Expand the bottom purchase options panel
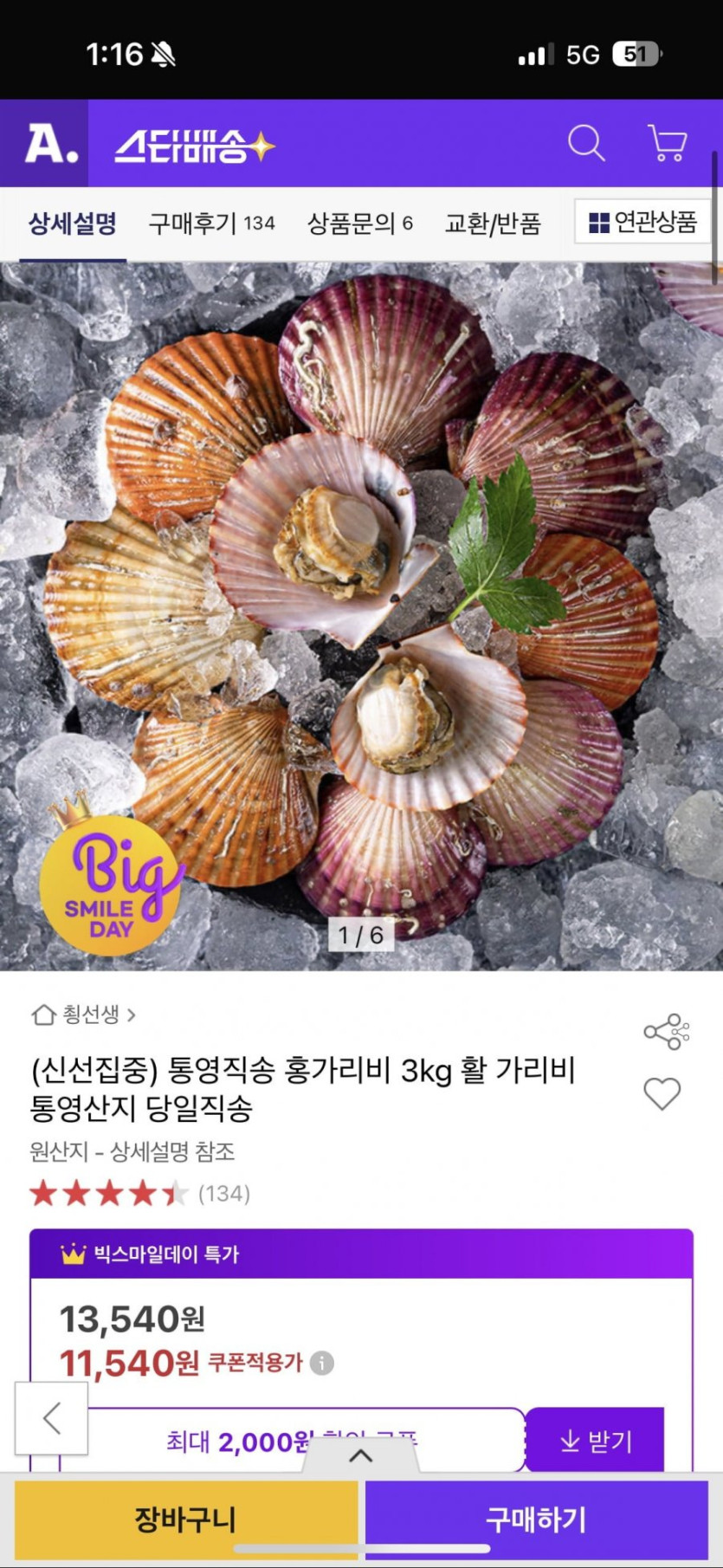The image size is (723, 1568). point(361,1456)
